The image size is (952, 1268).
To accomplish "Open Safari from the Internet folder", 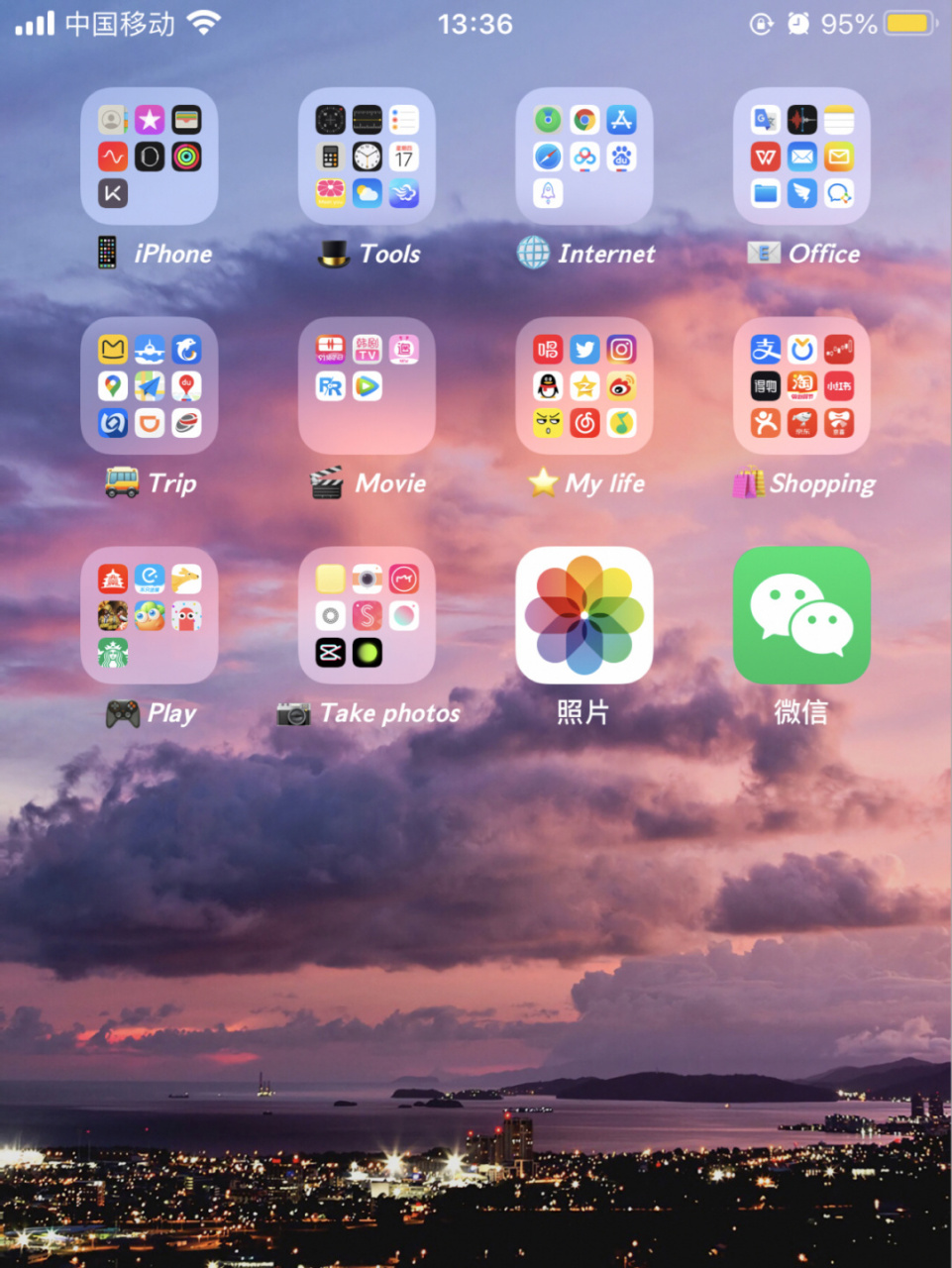I will 547,157.
